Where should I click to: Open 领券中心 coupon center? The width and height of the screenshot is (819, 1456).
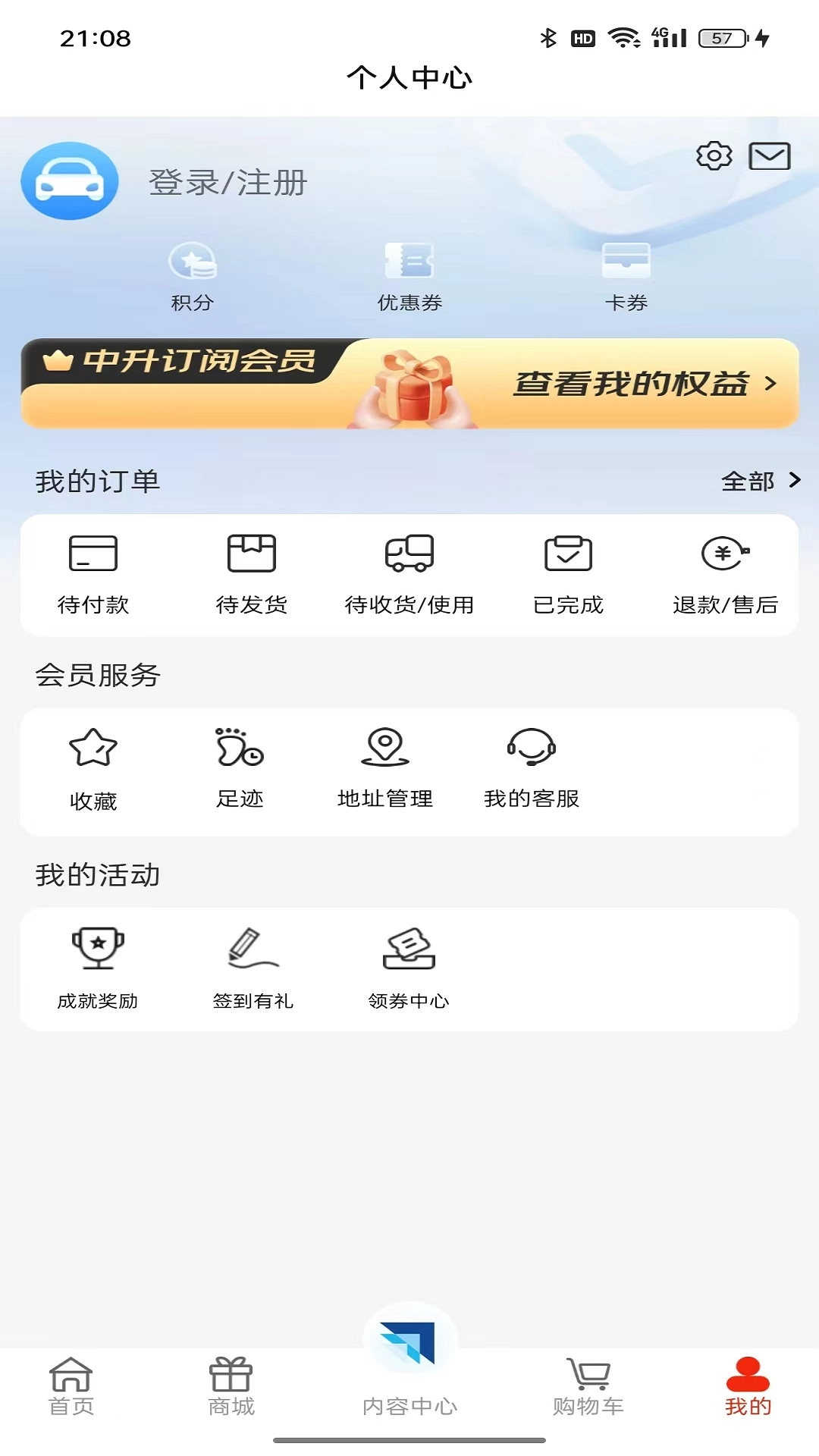(409, 965)
